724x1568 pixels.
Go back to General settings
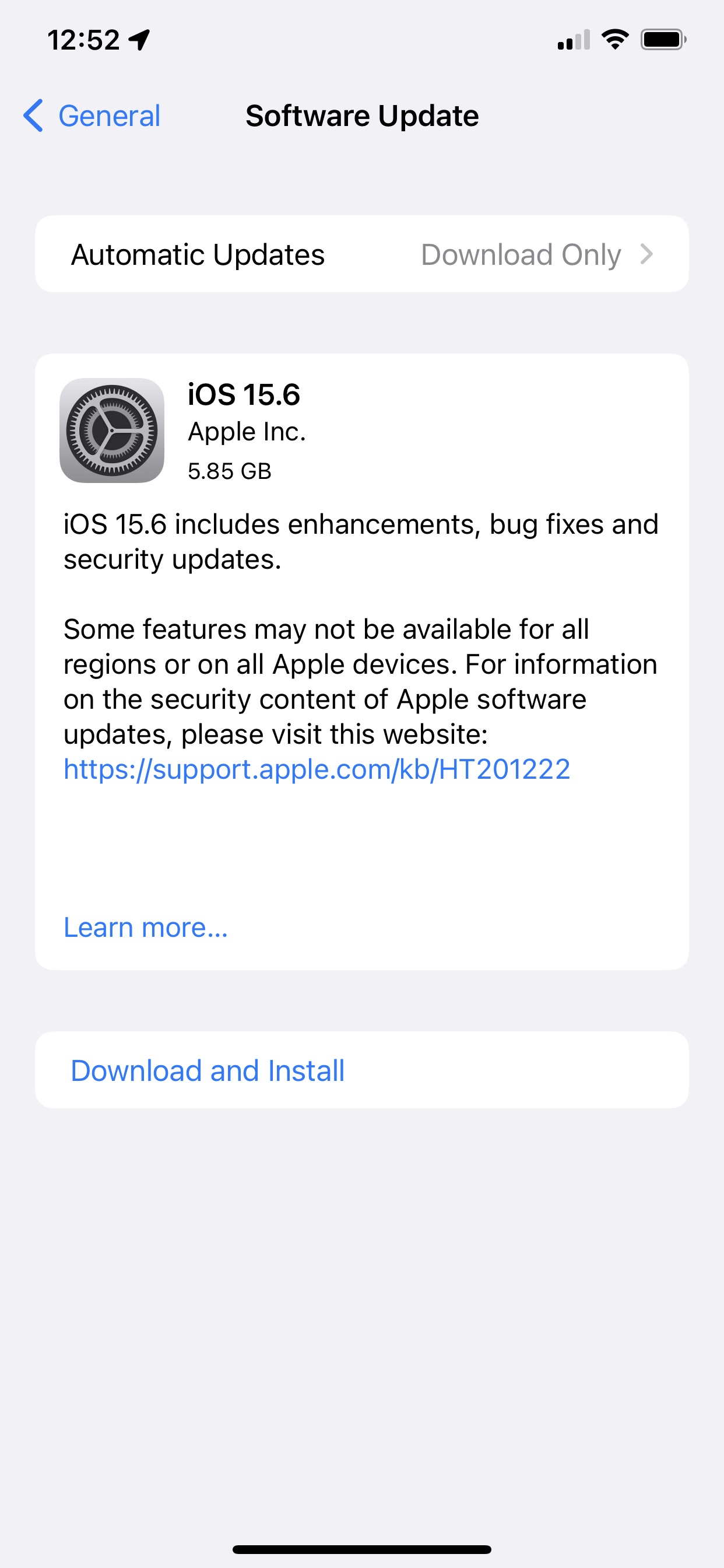pyautogui.click(x=92, y=116)
